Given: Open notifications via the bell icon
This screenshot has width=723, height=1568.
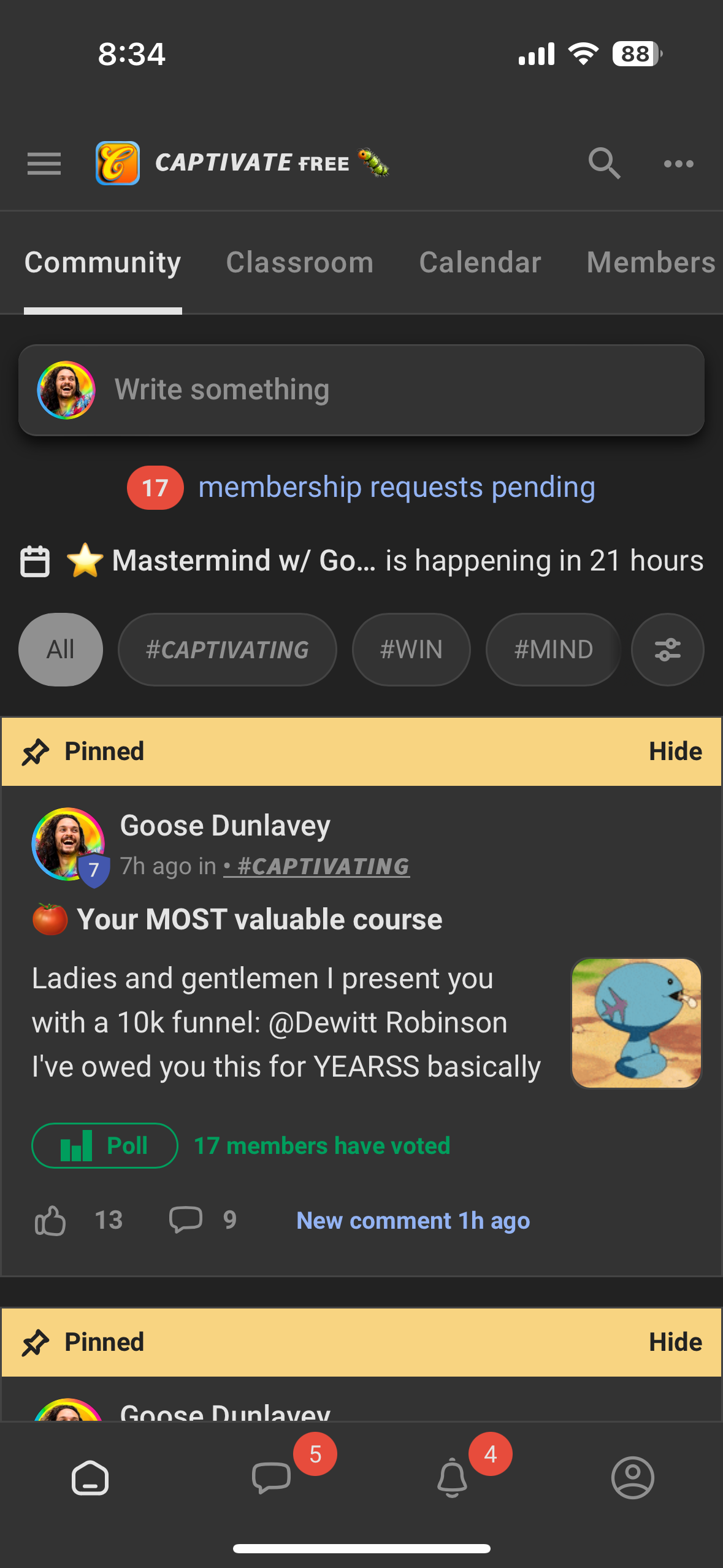Looking at the screenshot, I should (x=451, y=1478).
